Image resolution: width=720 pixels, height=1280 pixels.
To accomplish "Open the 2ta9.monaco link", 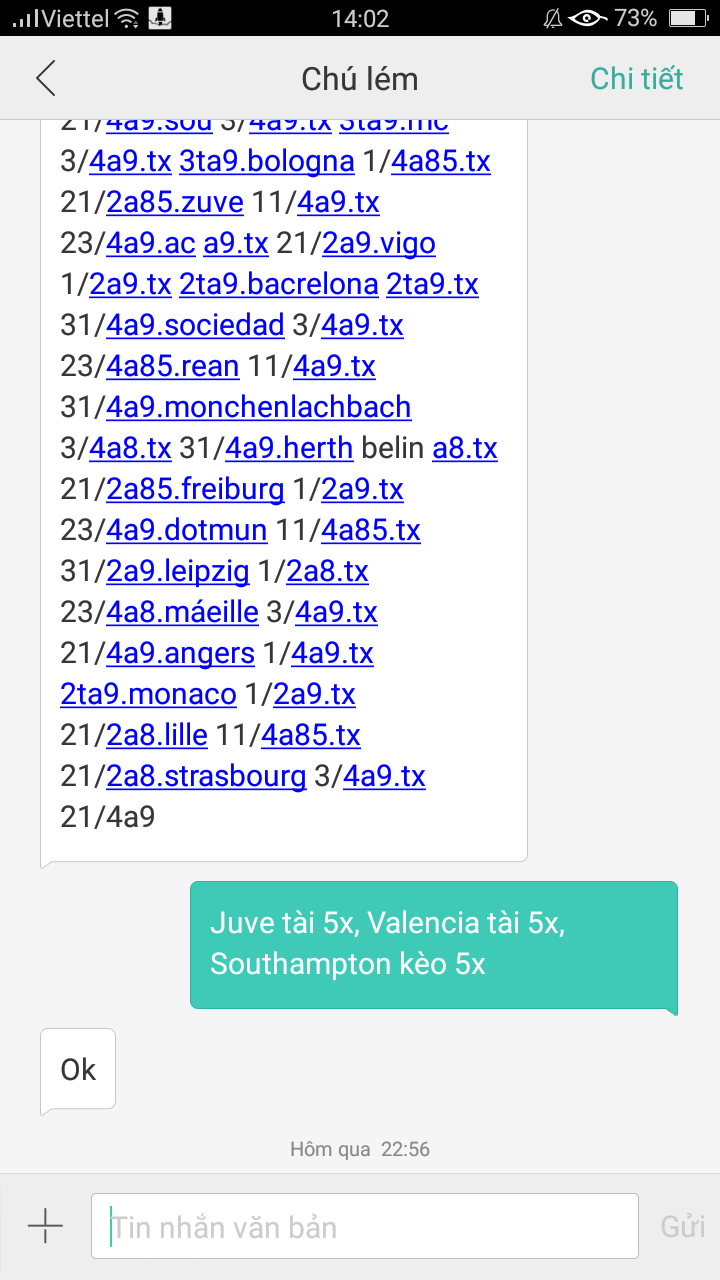I will pyautogui.click(x=148, y=694).
